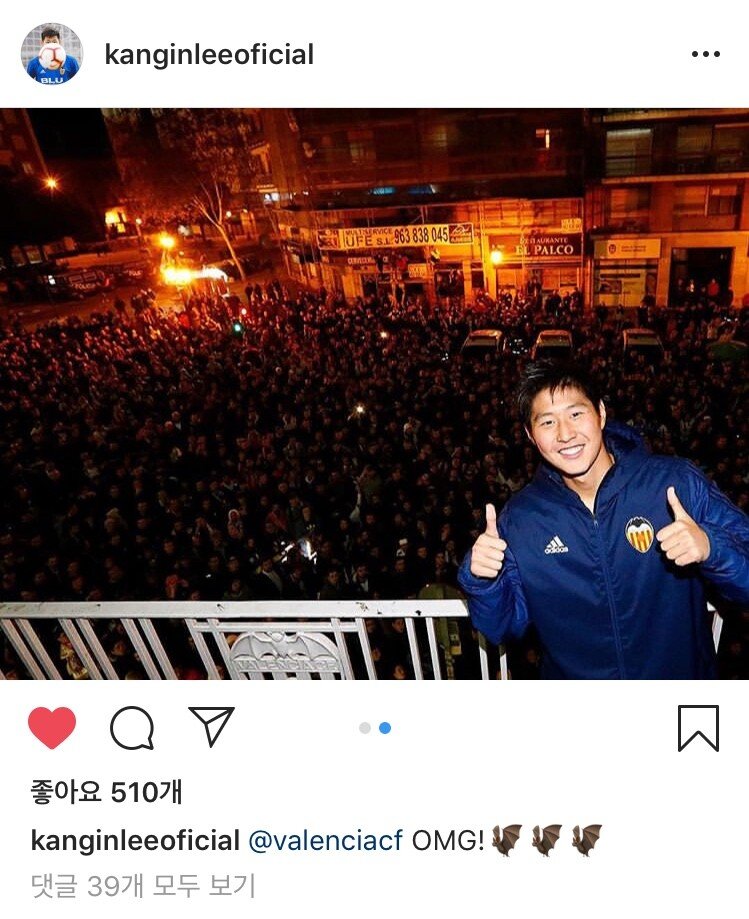Tap the carousel page indicator dots
This screenshot has height=919, width=749.
pyautogui.click(x=375, y=728)
